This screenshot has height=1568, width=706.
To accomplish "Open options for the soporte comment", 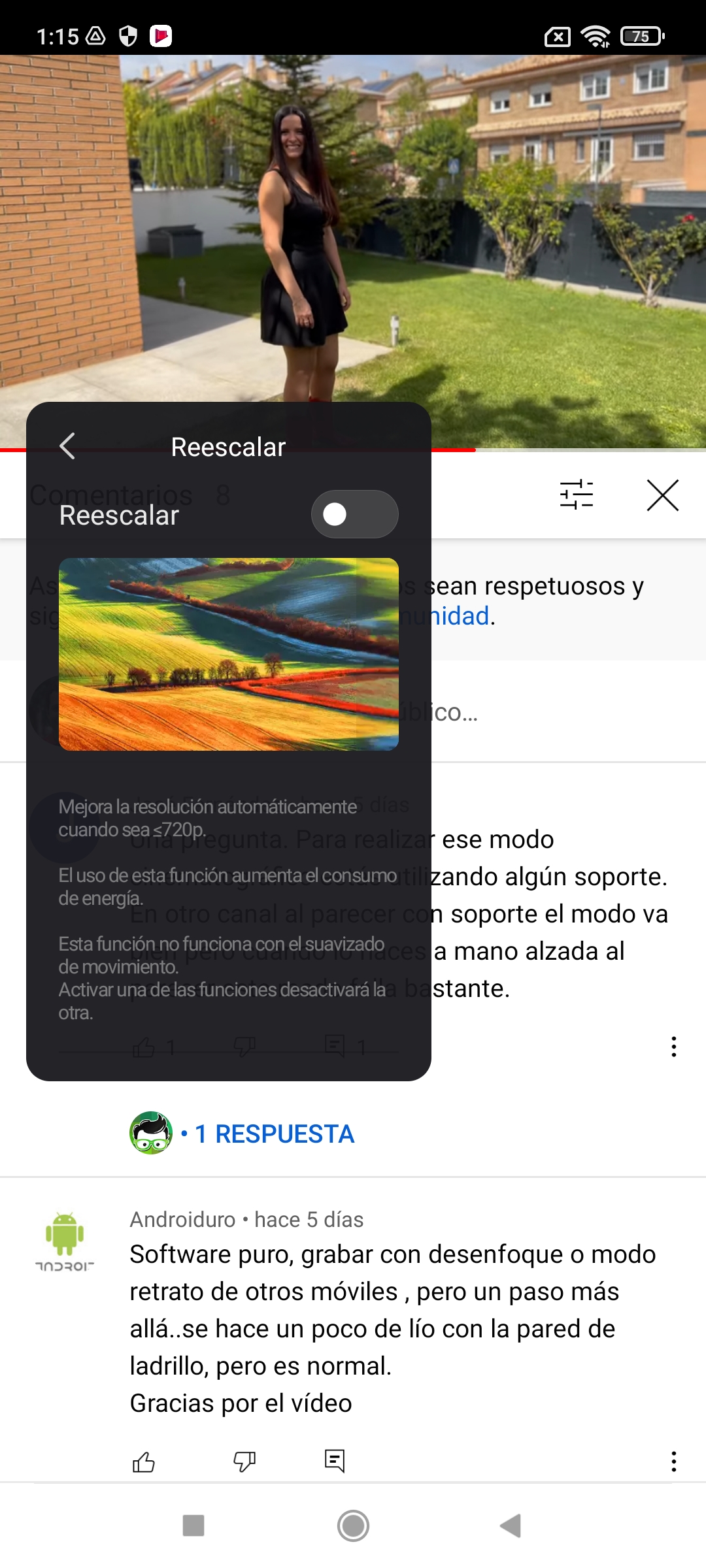I will click(673, 1047).
